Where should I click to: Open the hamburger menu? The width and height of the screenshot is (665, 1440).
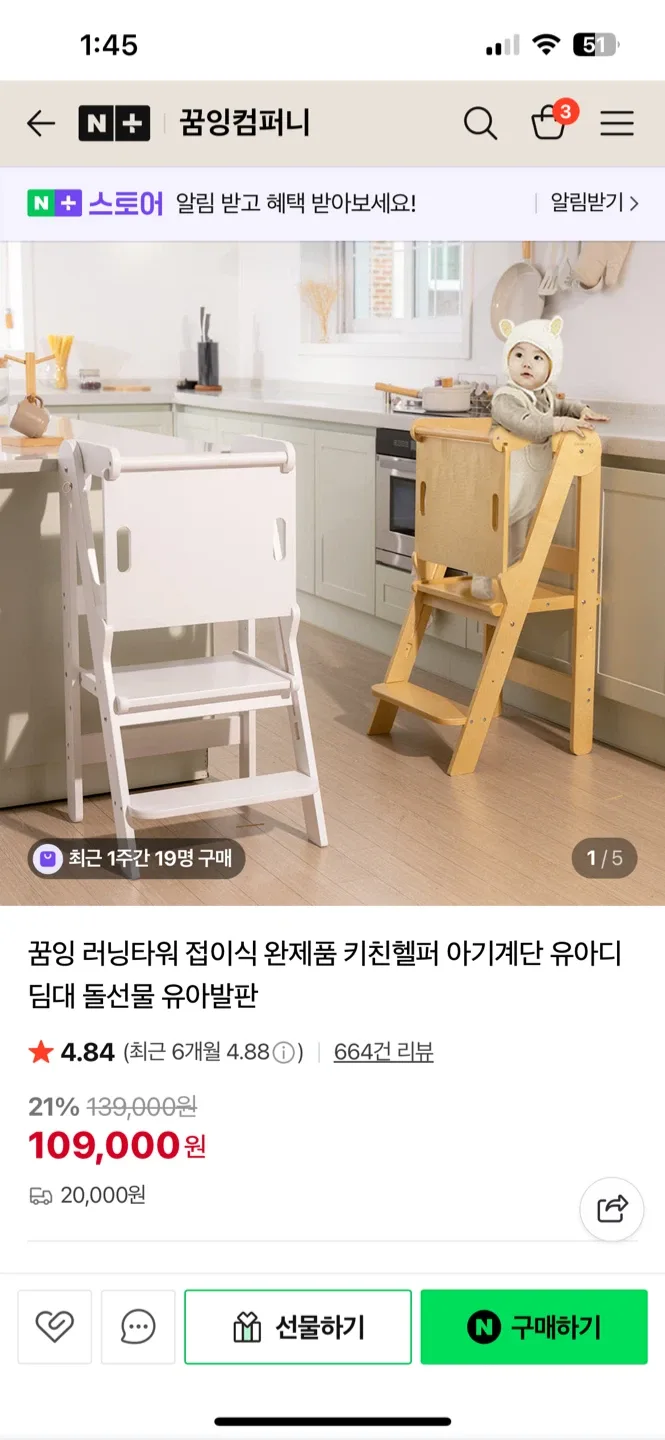tap(617, 124)
